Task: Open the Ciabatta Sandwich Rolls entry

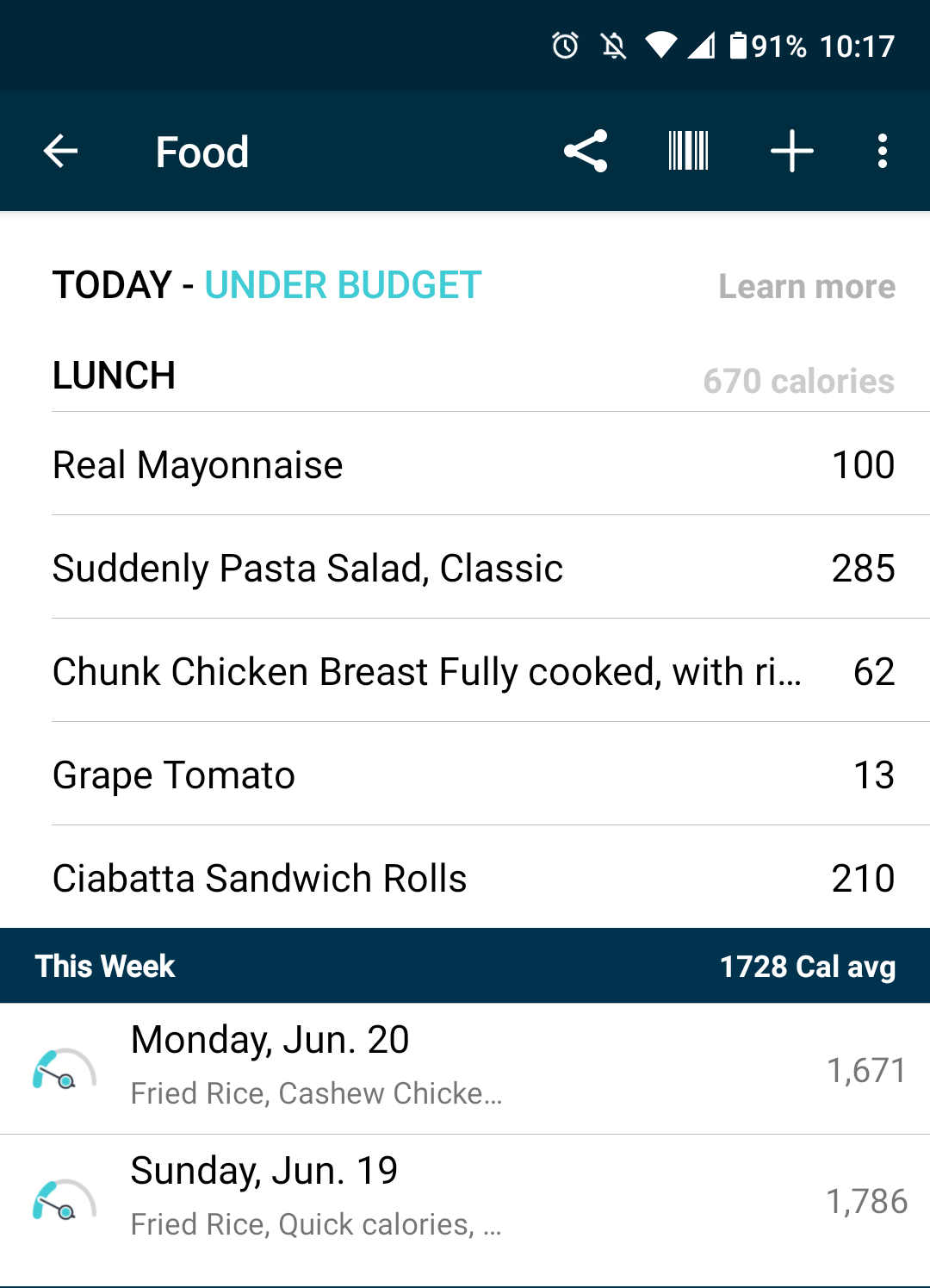Action: pos(465,878)
